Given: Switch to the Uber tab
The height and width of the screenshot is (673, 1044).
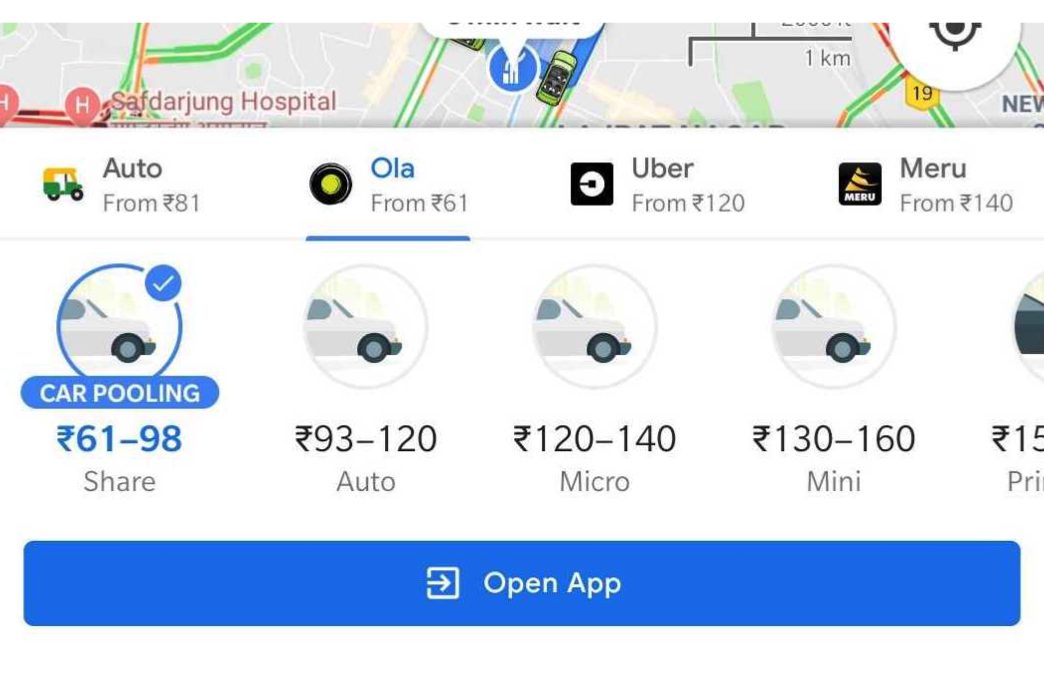Looking at the screenshot, I should (x=657, y=185).
